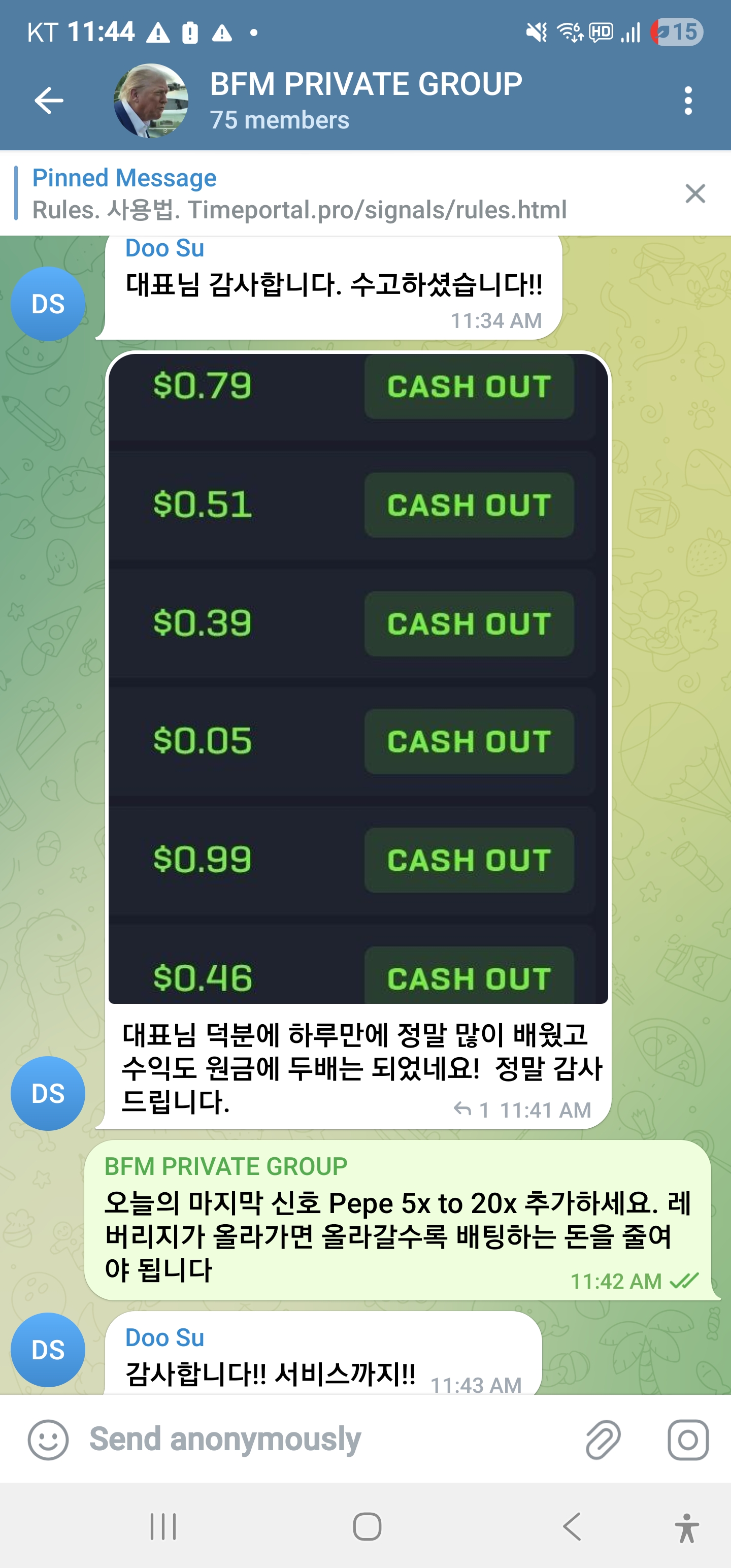Attach a file with the paperclip
731x1568 pixels.
[603, 1440]
